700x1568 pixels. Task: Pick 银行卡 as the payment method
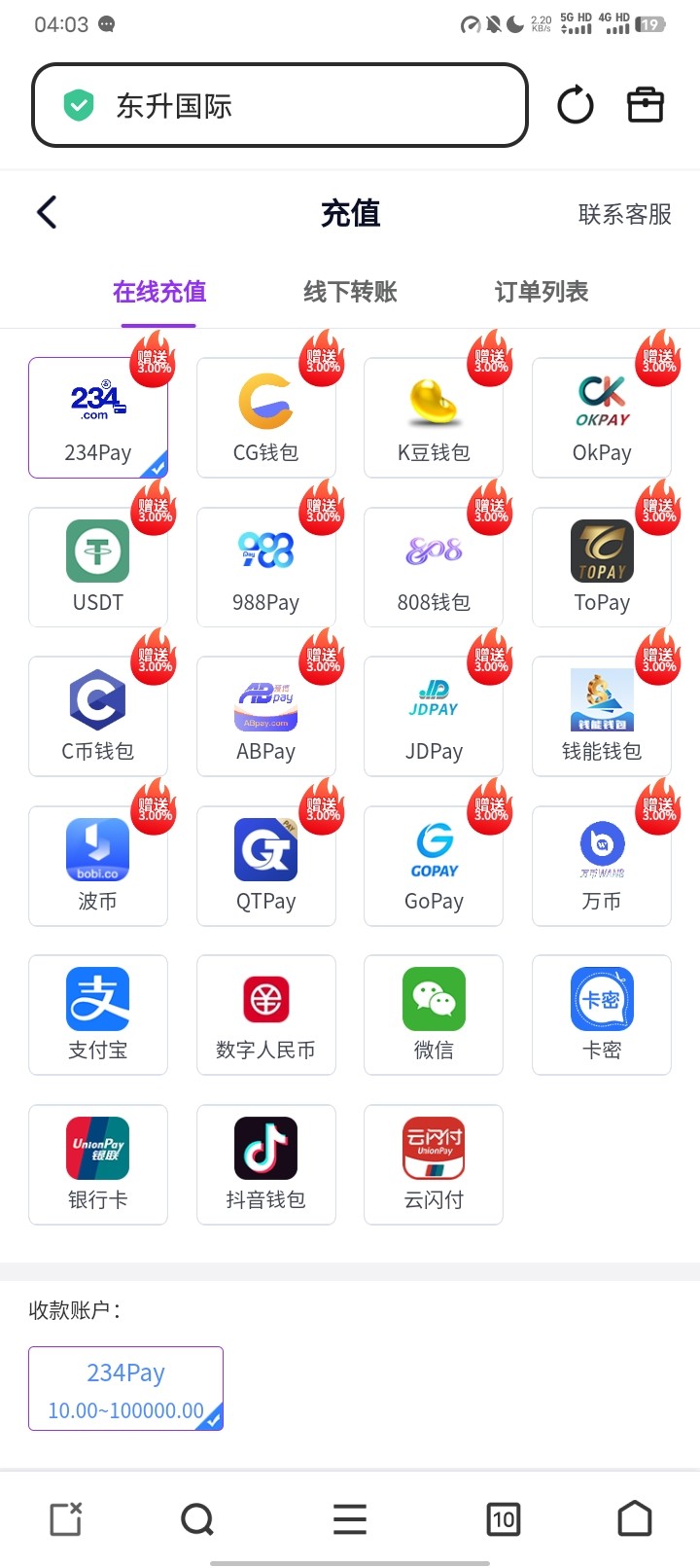[98, 1164]
